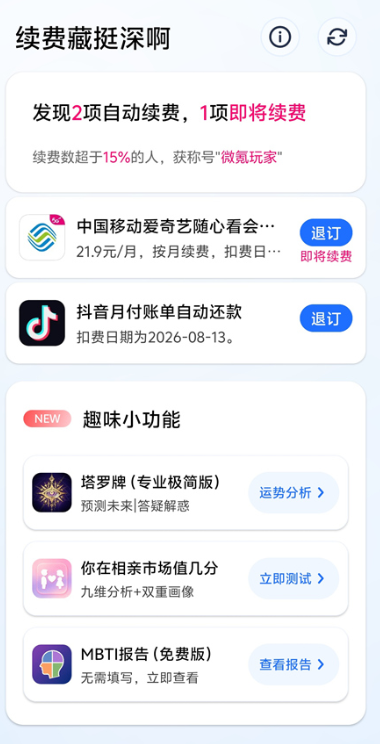Unsubscribe from 中国移动爱奇艺随心看会员
The width and height of the screenshot is (380, 744).
(x=326, y=233)
